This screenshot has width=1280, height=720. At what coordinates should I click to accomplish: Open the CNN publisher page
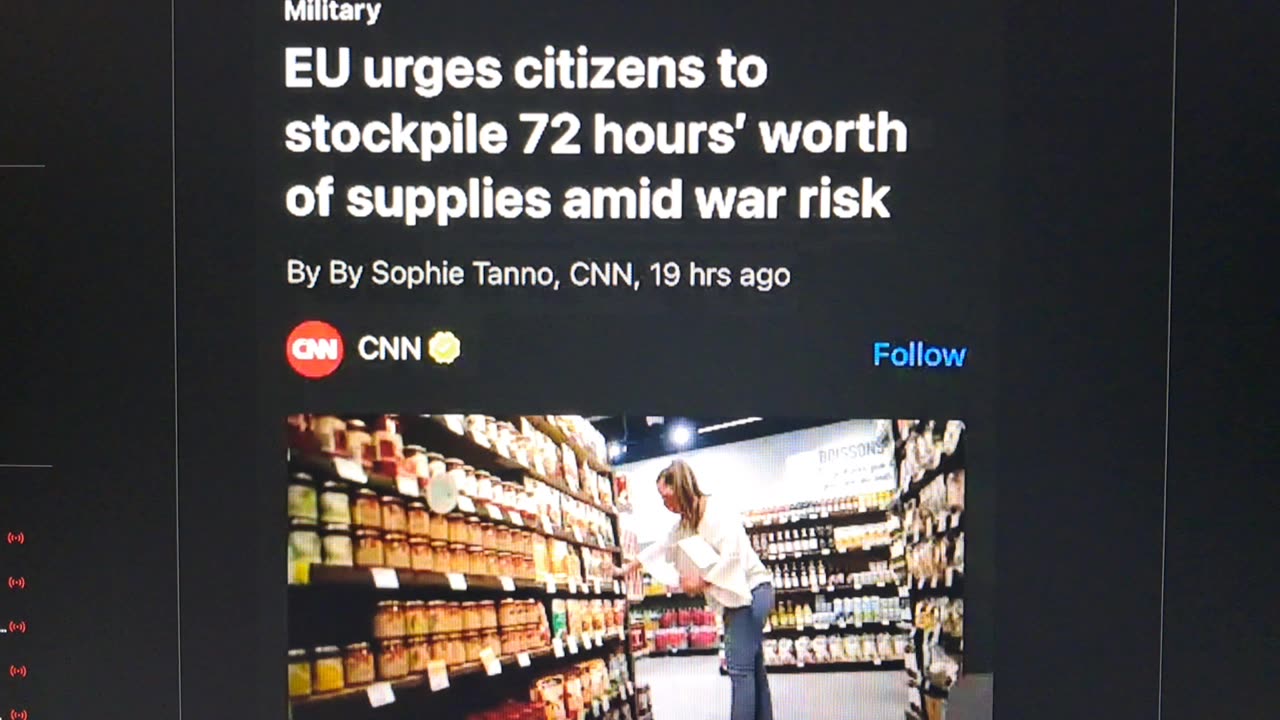click(388, 349)
